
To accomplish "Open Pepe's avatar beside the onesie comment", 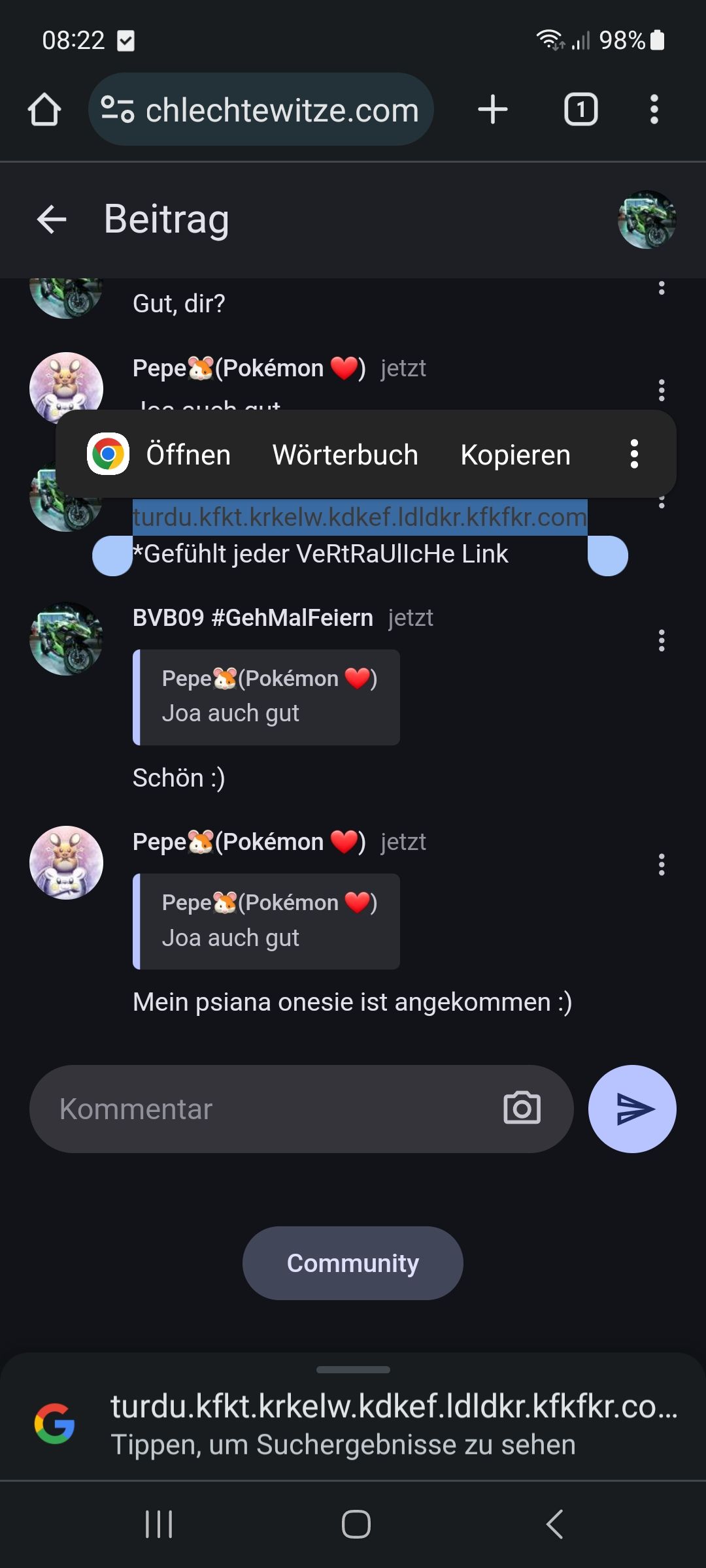I will click(x=66, y=863).
